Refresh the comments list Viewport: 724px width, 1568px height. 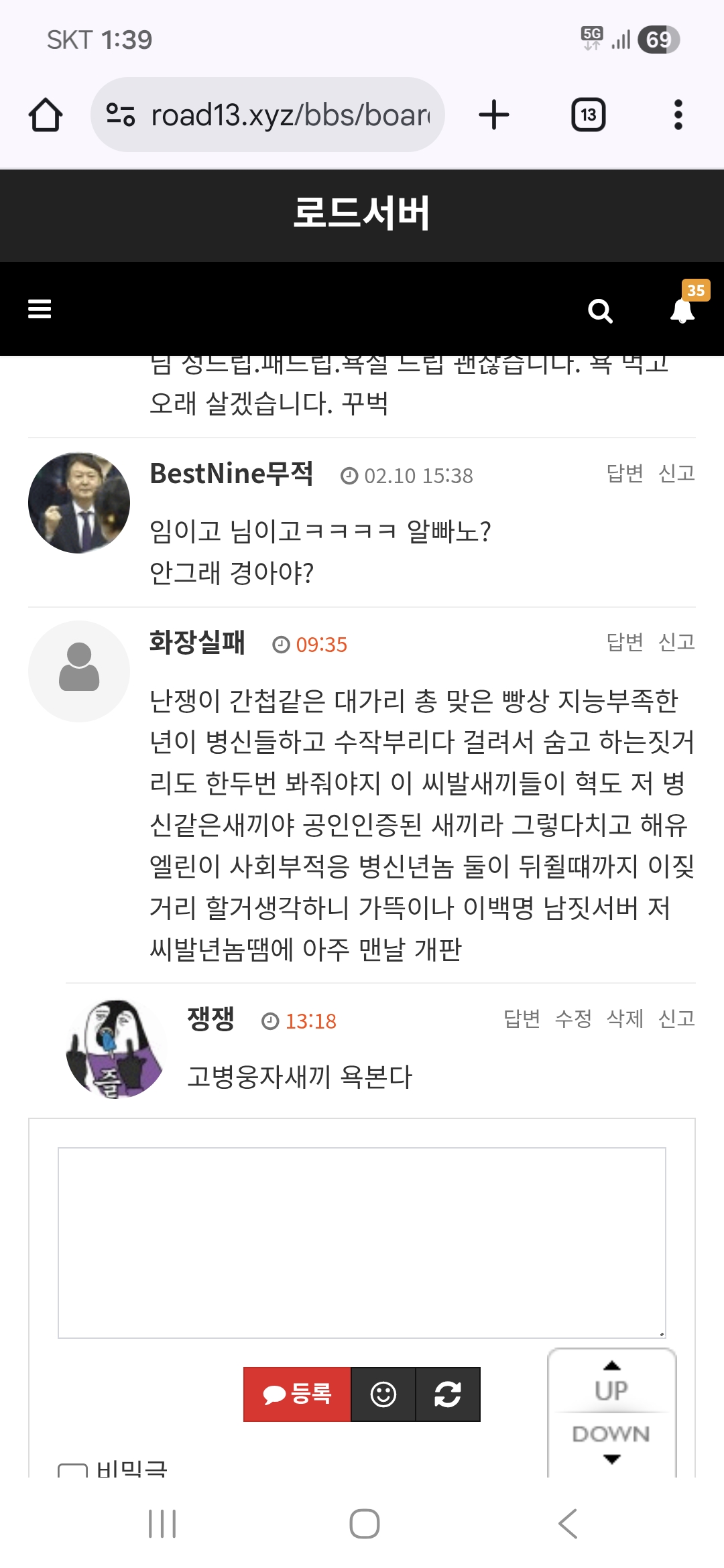(x=448, y=1394)
